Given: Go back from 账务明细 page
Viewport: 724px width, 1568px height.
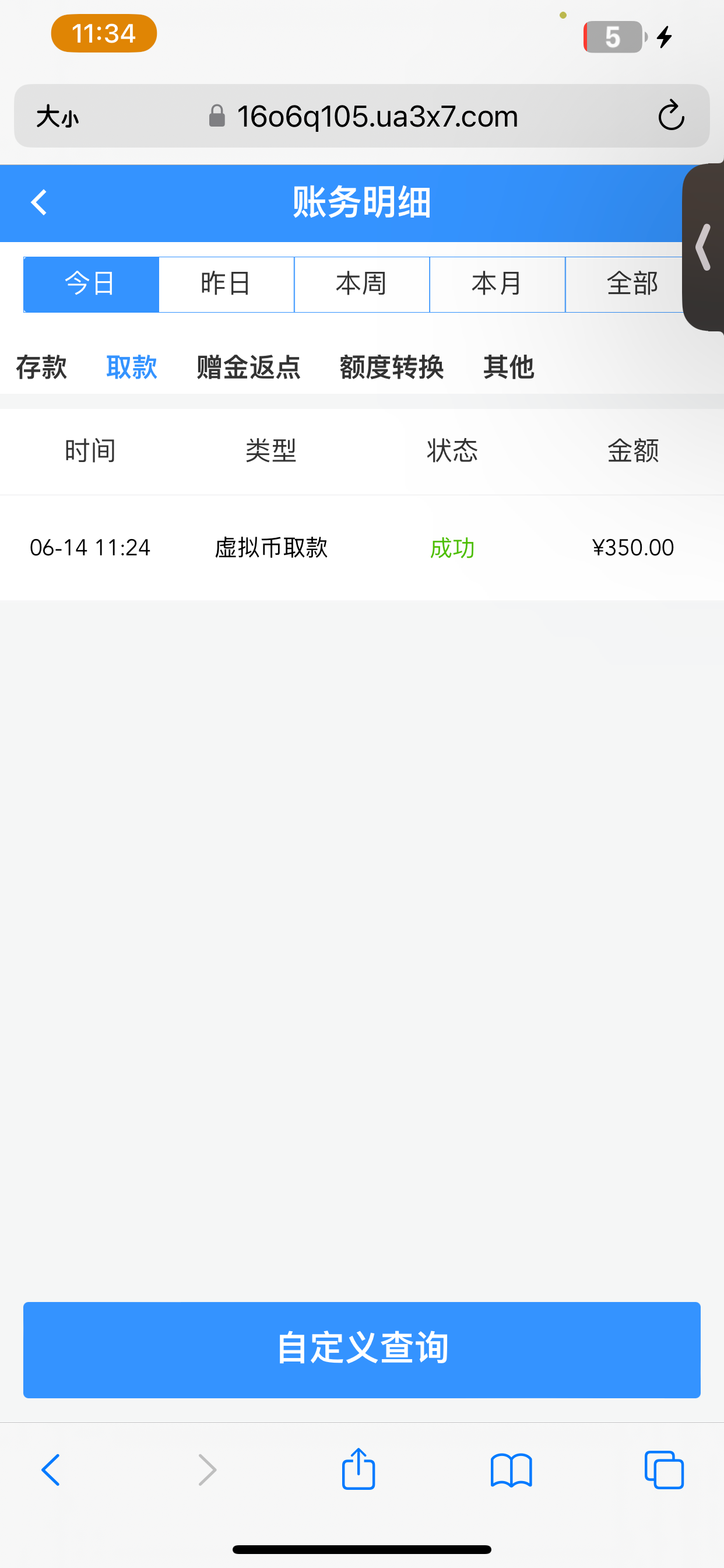Looking at the screenshot, I should (x=39, y=202).
